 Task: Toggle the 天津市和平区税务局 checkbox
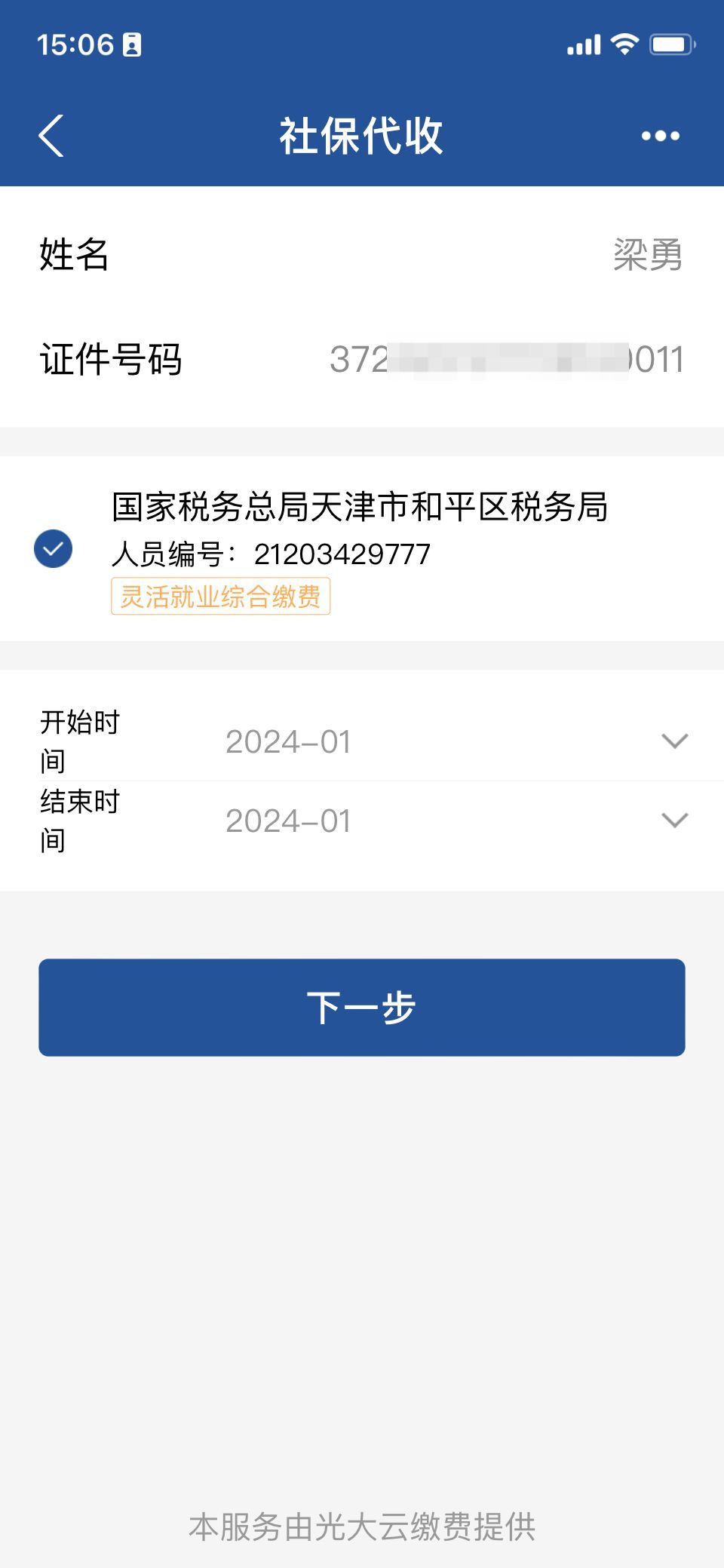54,549
